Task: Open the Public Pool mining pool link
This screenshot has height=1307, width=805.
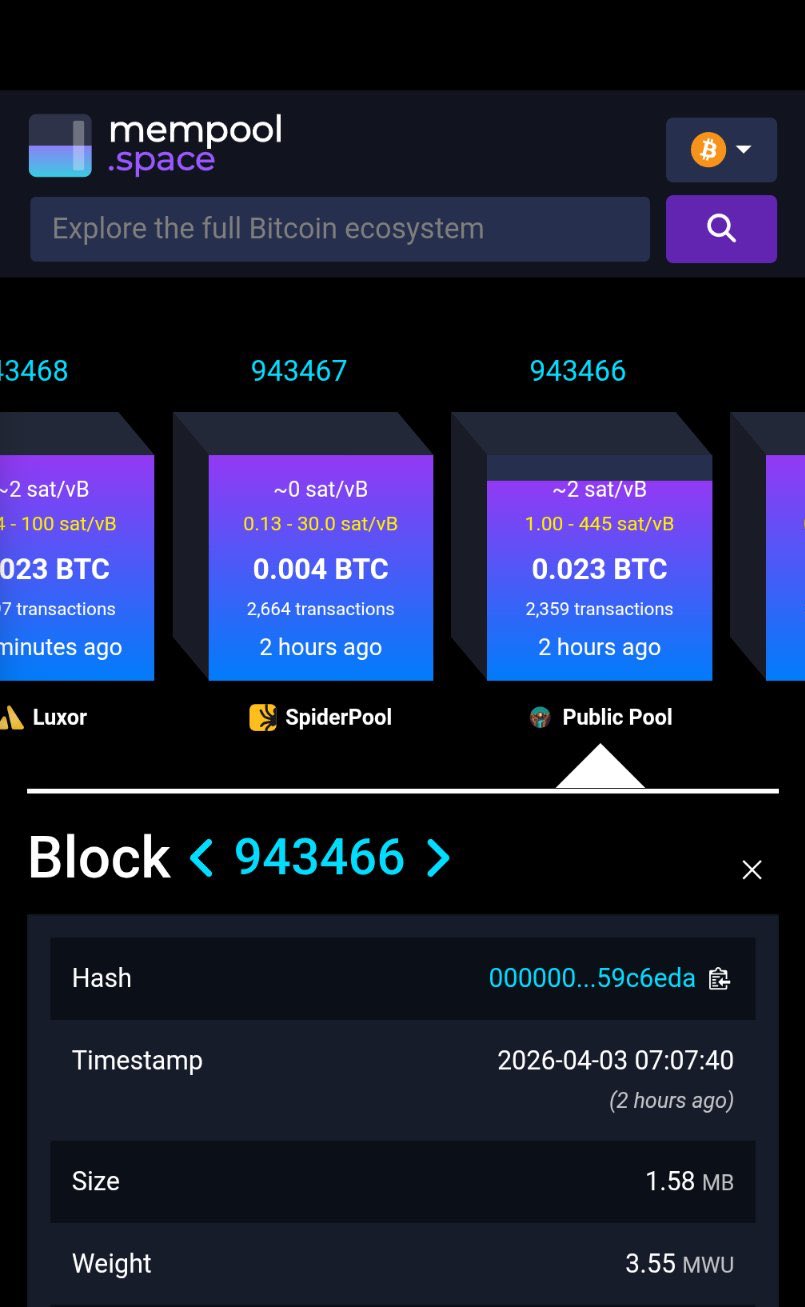Action: pyautogui.click(x=601, y=717)
